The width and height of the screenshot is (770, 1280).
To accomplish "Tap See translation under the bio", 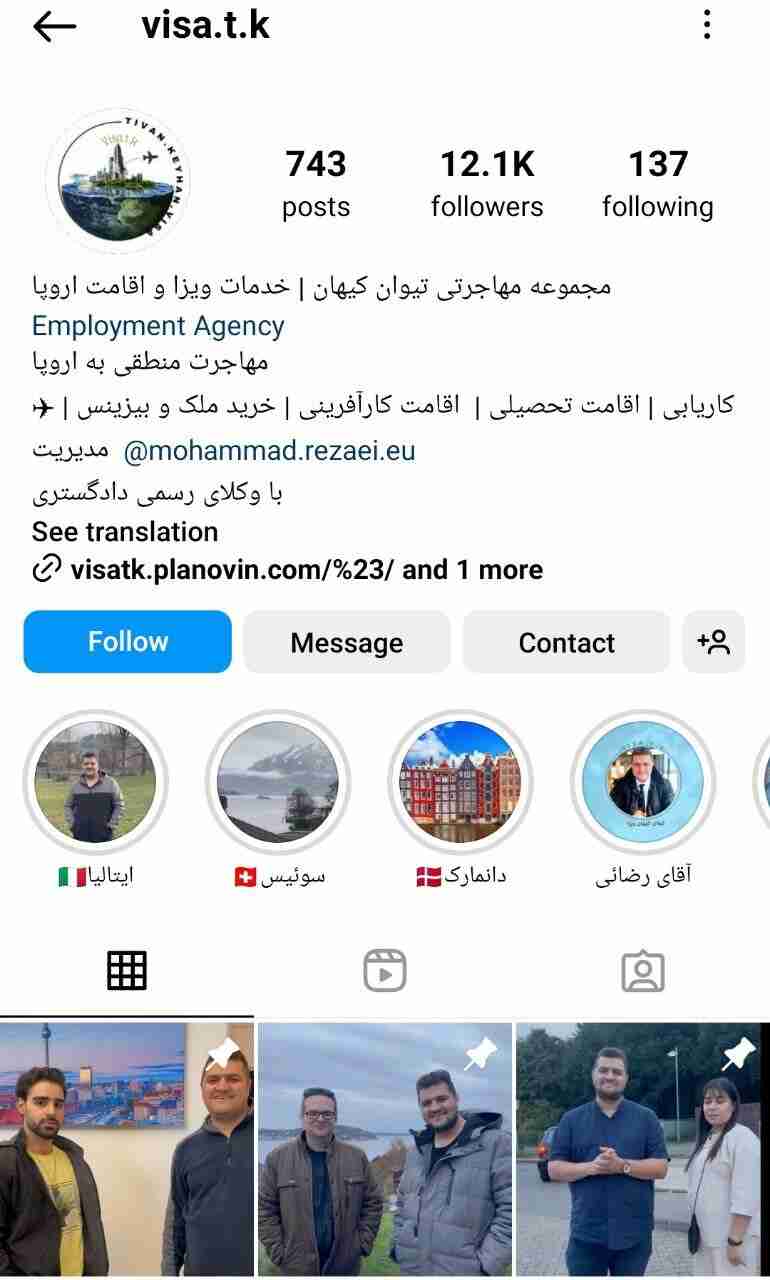I will point(125,531).
